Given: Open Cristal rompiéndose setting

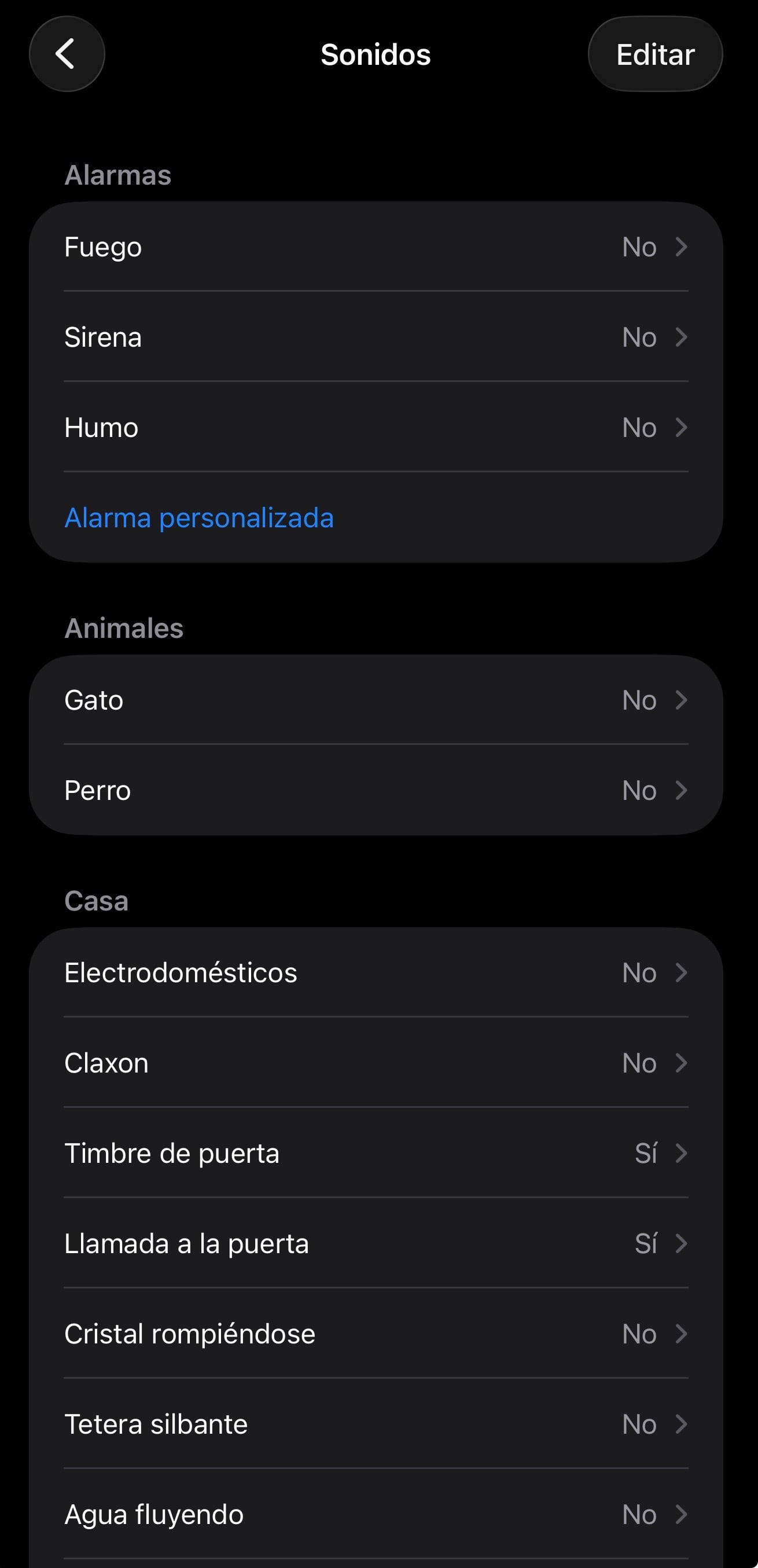Looking at the screenshot, I should point(376,1334).
